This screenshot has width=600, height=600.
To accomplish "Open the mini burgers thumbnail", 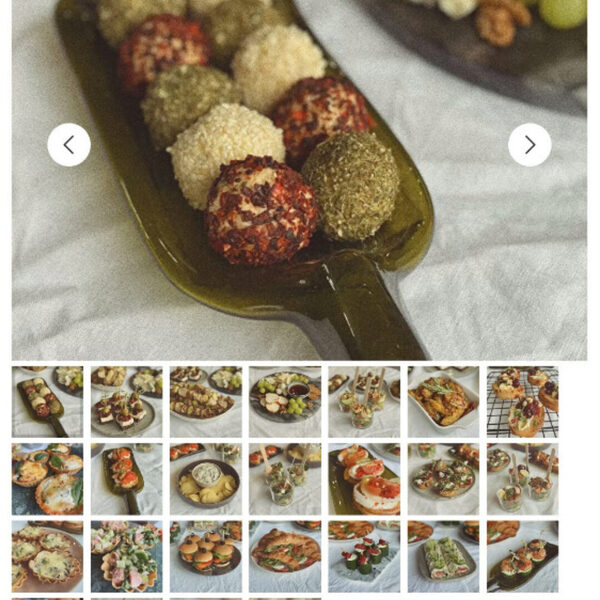I will tap(205, 556).
